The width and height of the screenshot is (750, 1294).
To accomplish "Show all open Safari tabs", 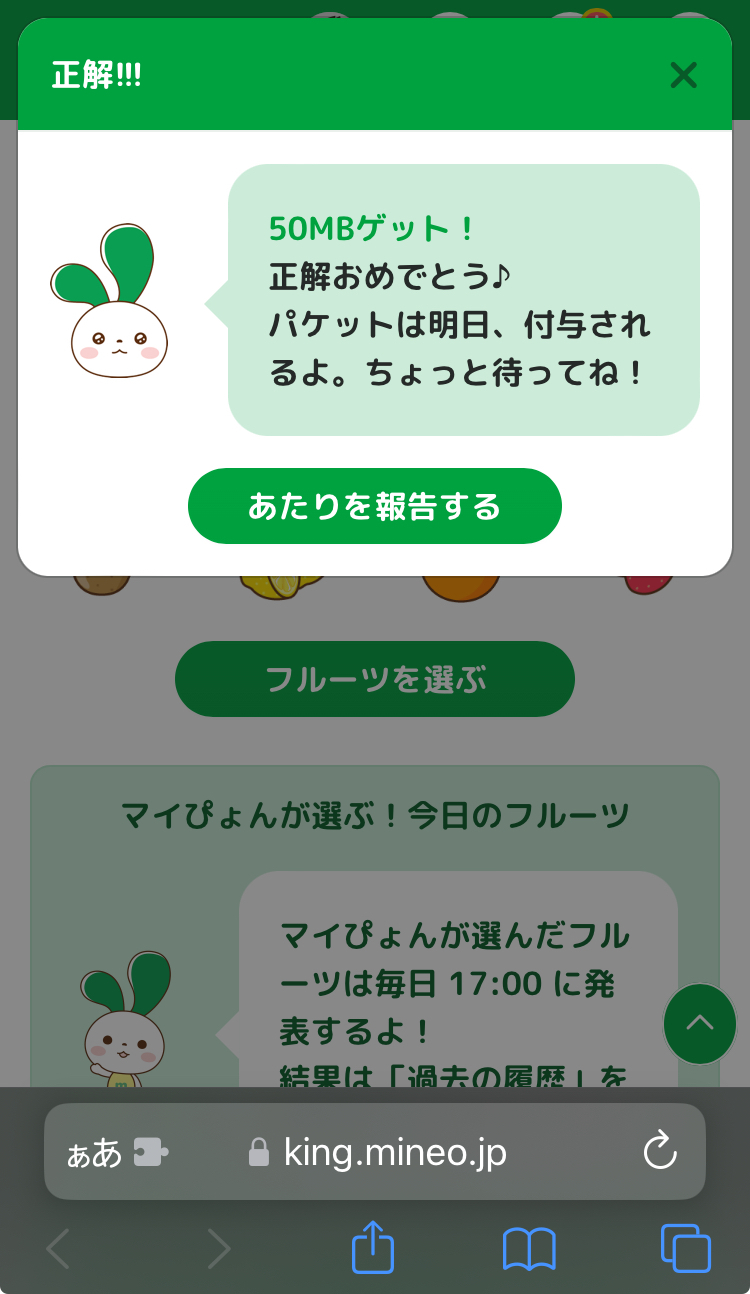I will click(x=686, y=1249).
